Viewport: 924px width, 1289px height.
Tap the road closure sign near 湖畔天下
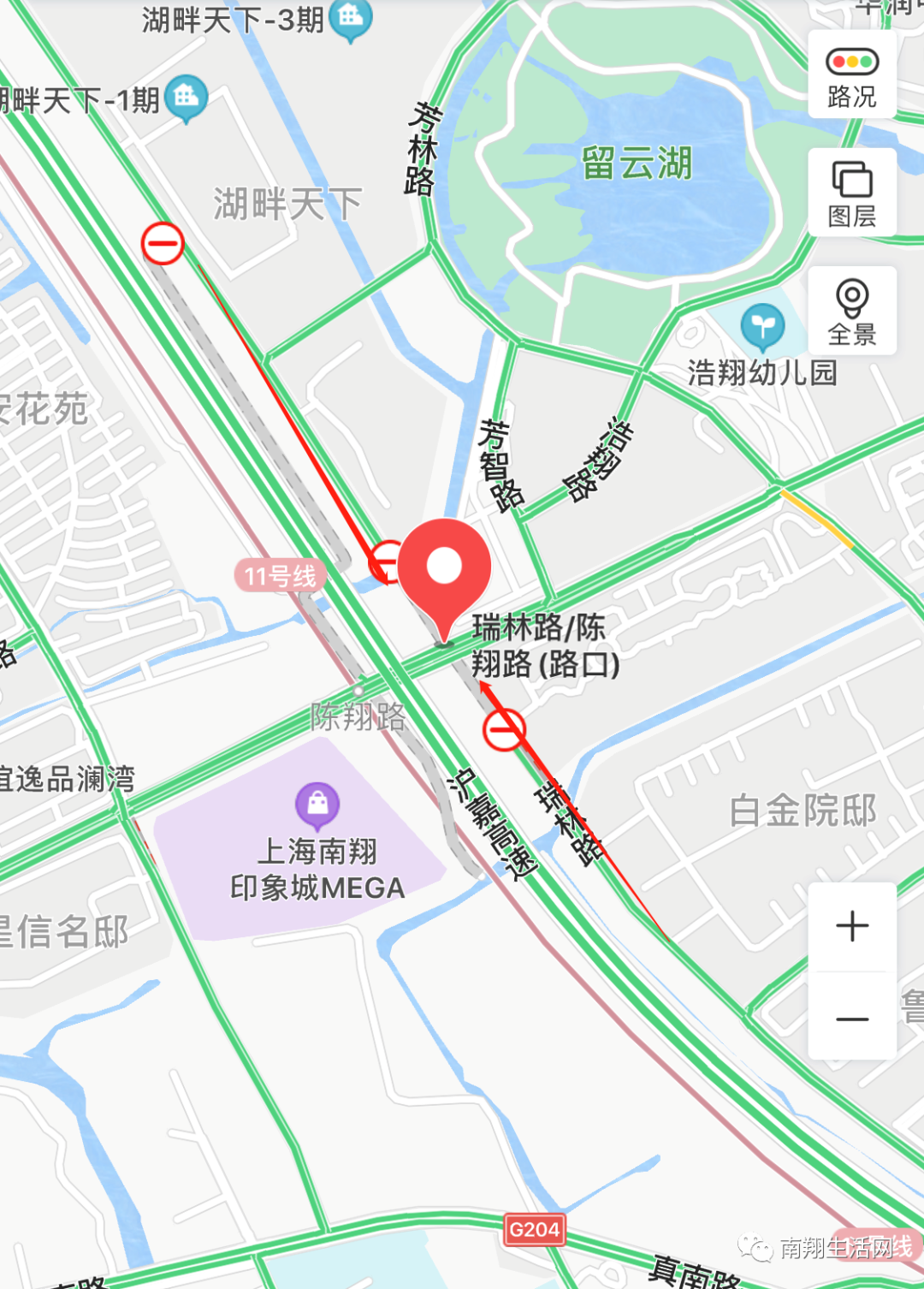(x=163, y=244)
